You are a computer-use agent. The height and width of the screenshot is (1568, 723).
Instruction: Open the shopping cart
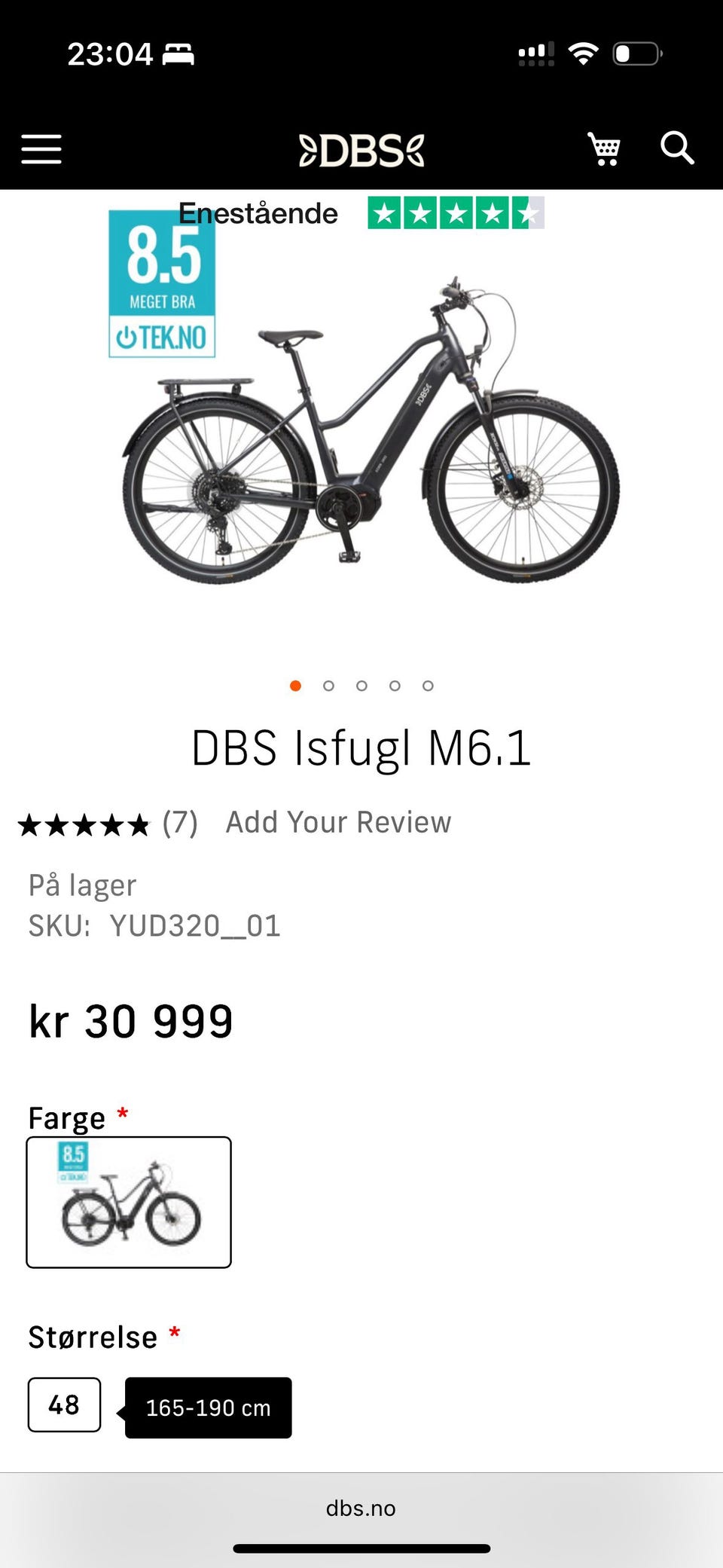pyautogui.click(x=604, y=148)
